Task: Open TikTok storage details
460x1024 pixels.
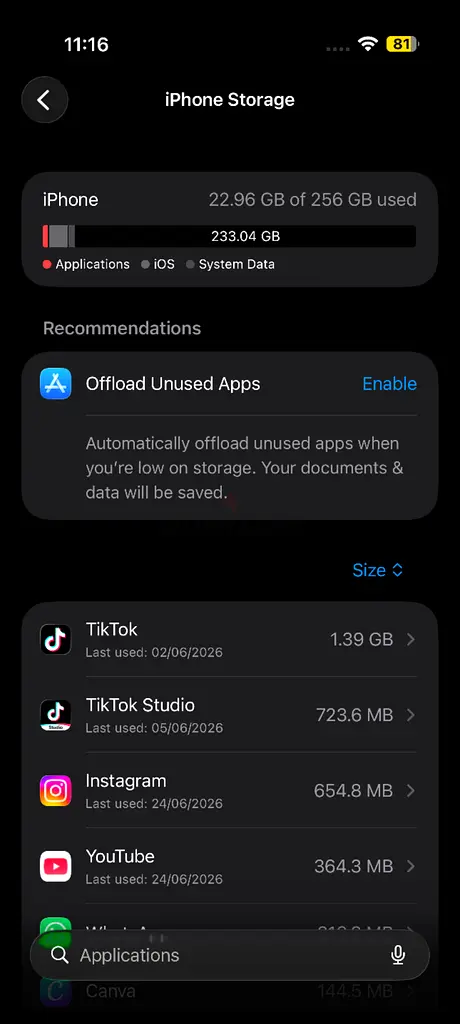Action: [230, 639]
